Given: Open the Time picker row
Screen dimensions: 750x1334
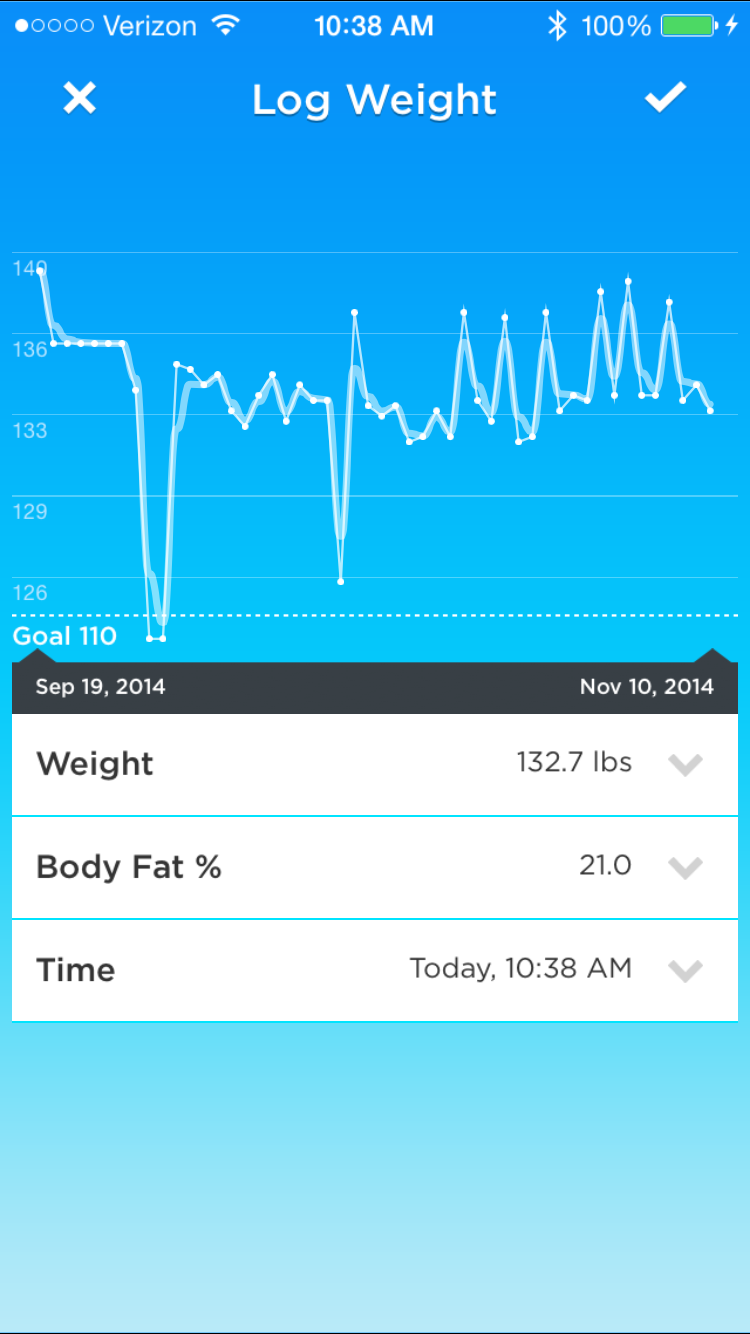Looking at the screenshot, I should pyautogui.click(x=685, y=970).
